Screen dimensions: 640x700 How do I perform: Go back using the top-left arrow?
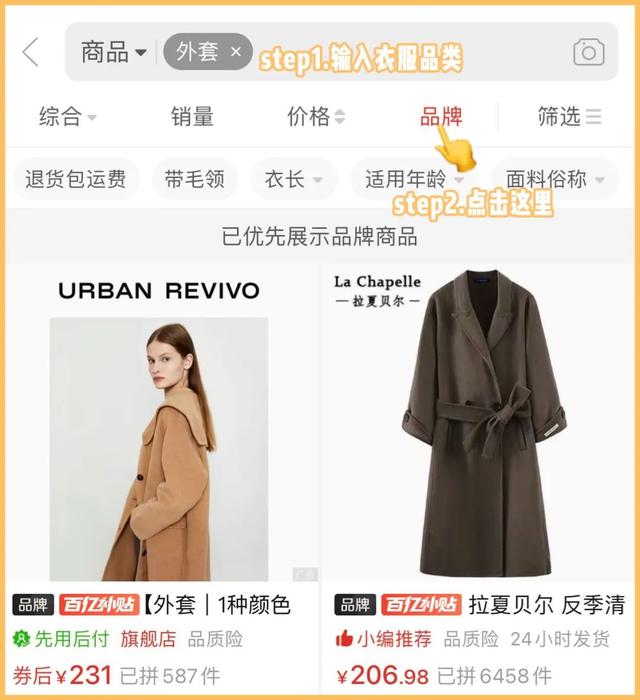(x=31, y=52)
